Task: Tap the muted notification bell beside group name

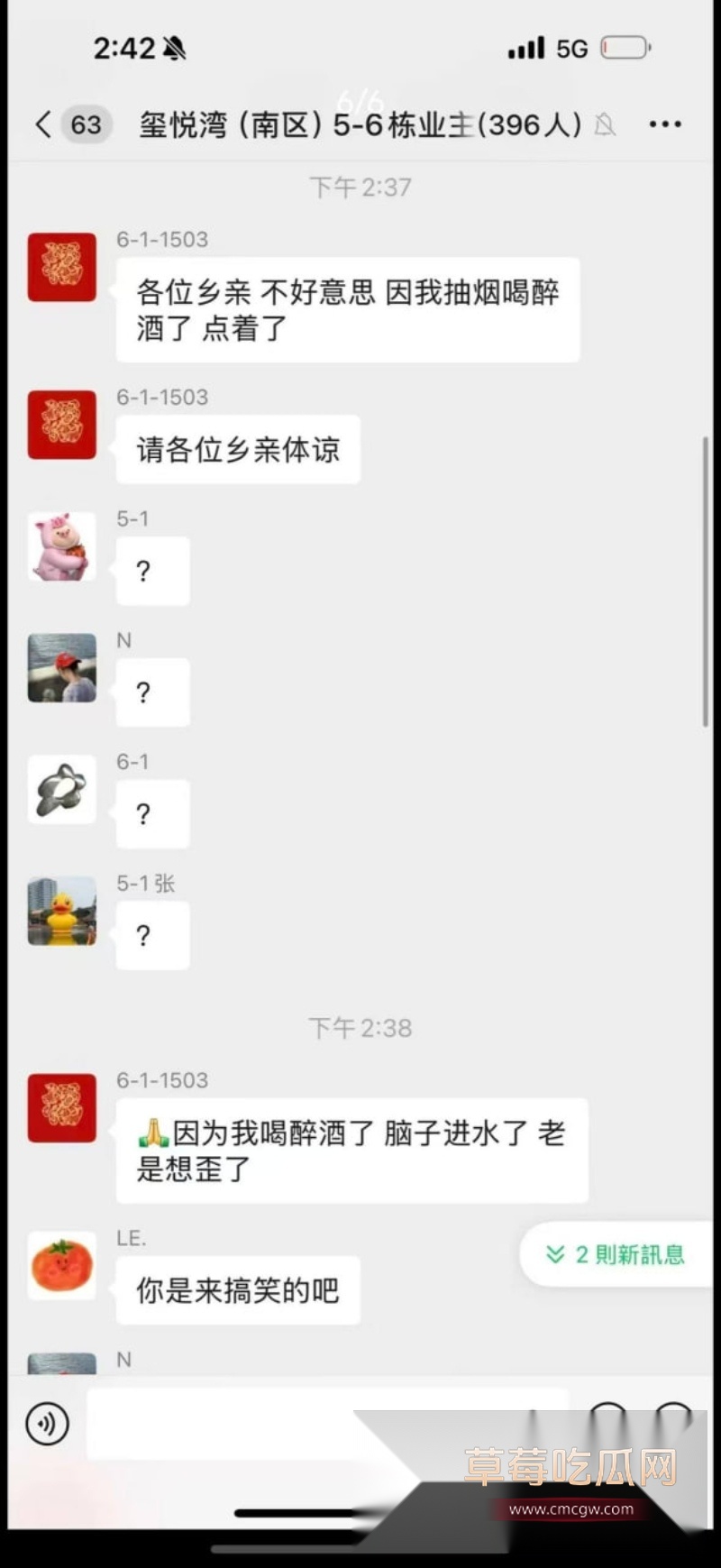Action: coord(605,126)
